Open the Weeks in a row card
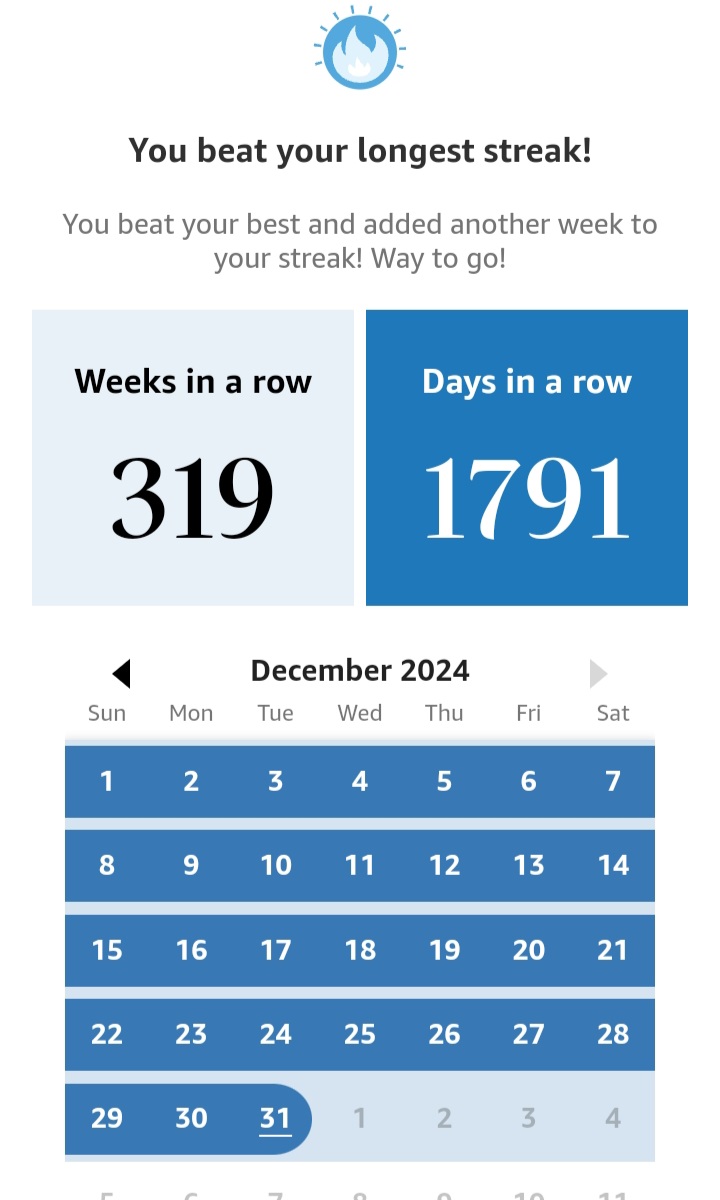This screenshot has height=1200, width=720. point(193,458)
